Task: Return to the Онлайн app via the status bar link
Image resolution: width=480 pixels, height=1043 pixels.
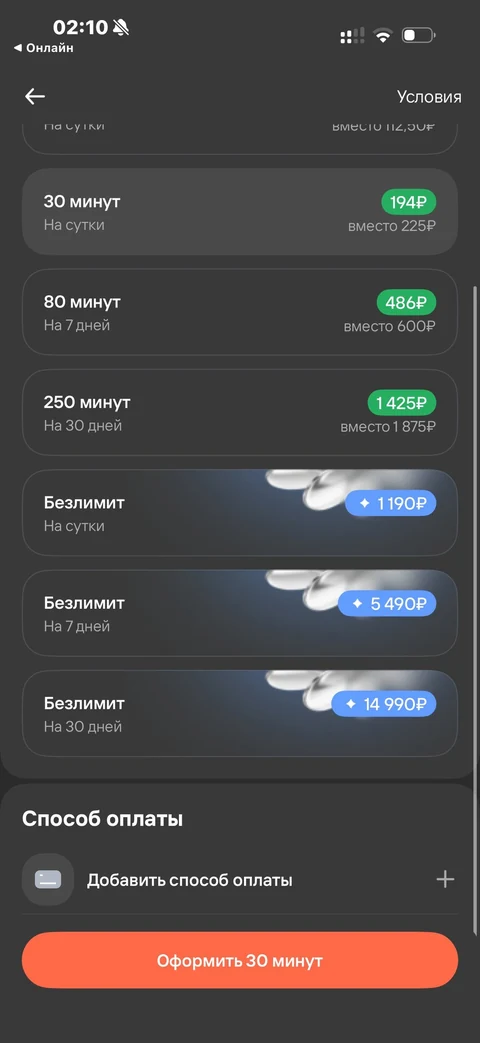Action: [44, 48]
